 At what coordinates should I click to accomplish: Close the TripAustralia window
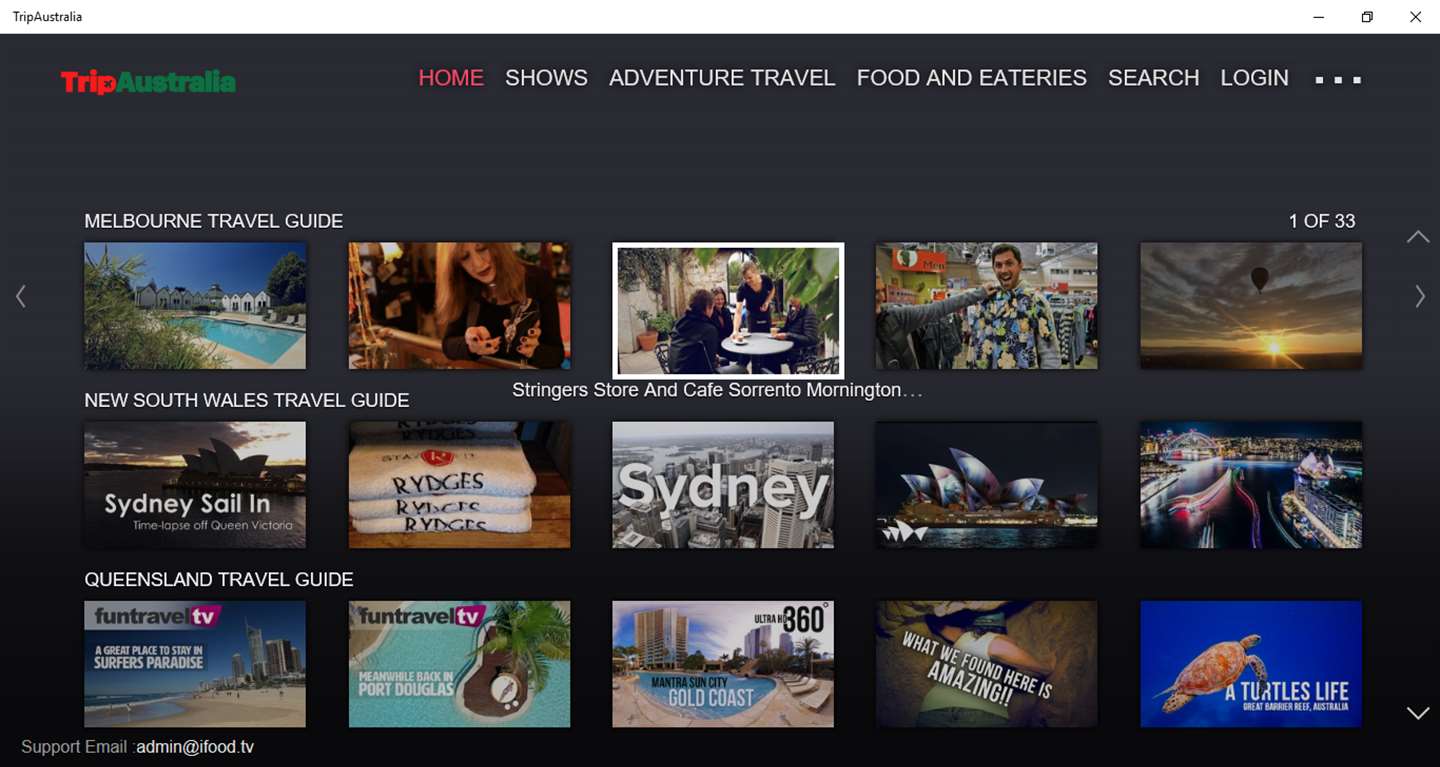coord(1415,17)
